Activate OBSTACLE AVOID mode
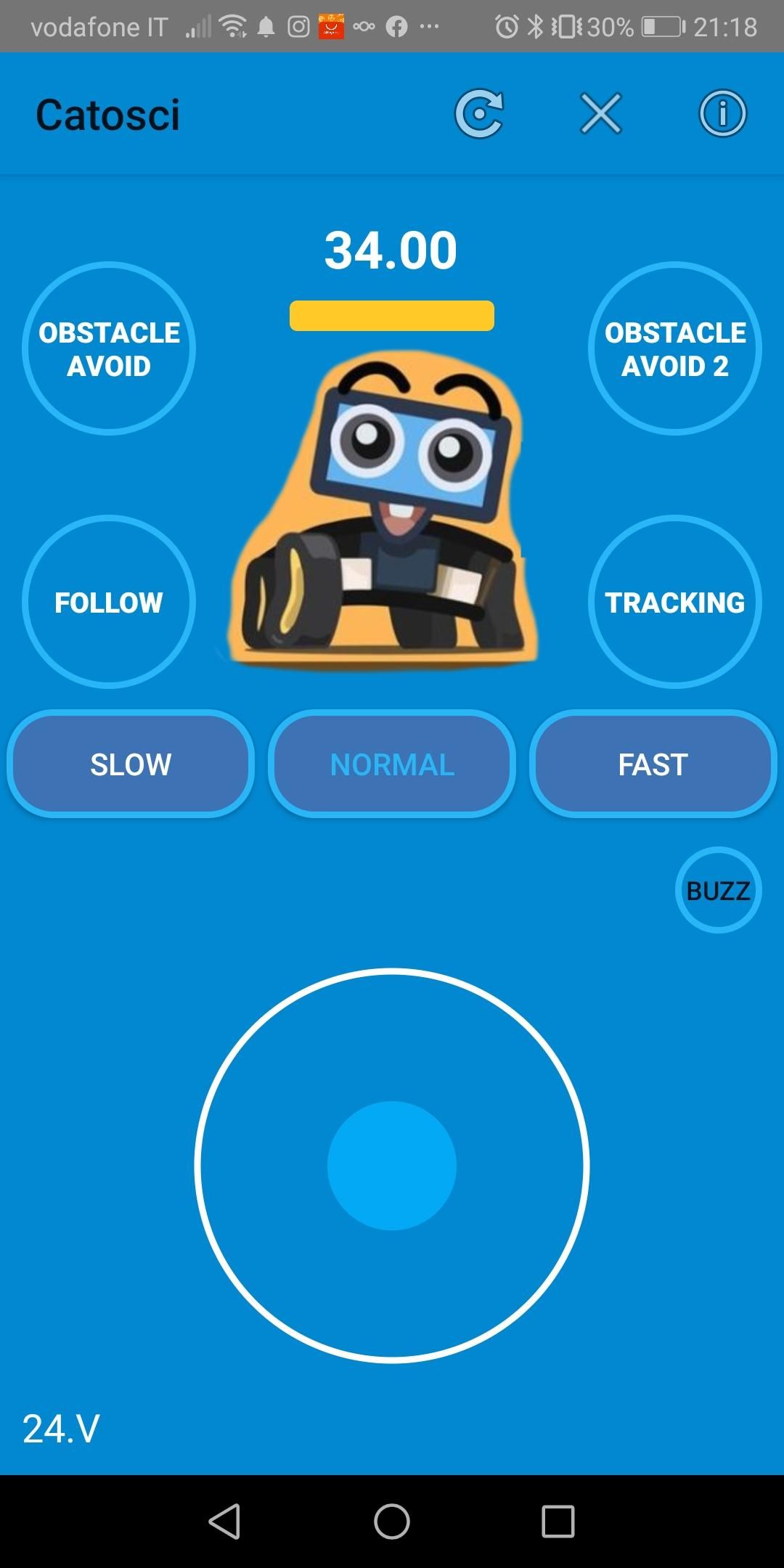Image resolution: width=784 pixels, height=1568 pixels. [x=109, y=348]
